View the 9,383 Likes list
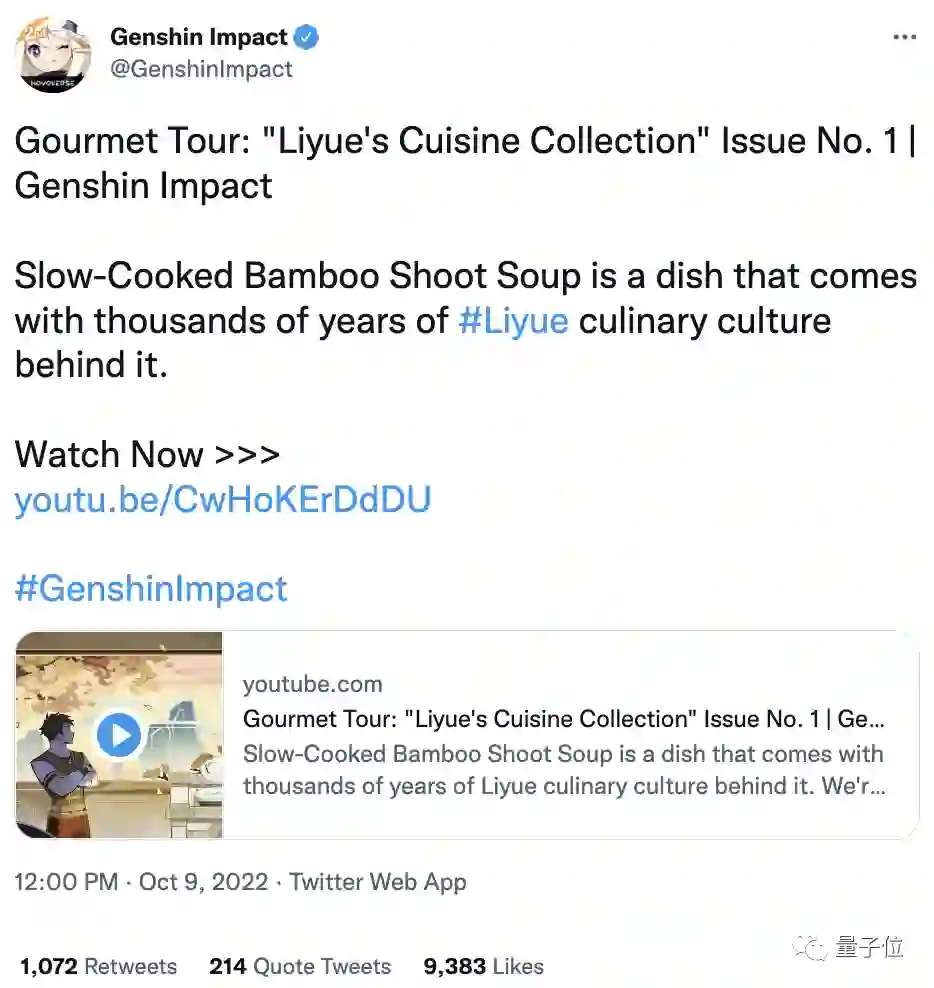Viewport: 934px width, 988px height. pyautogui.click(x=484, y=966)
